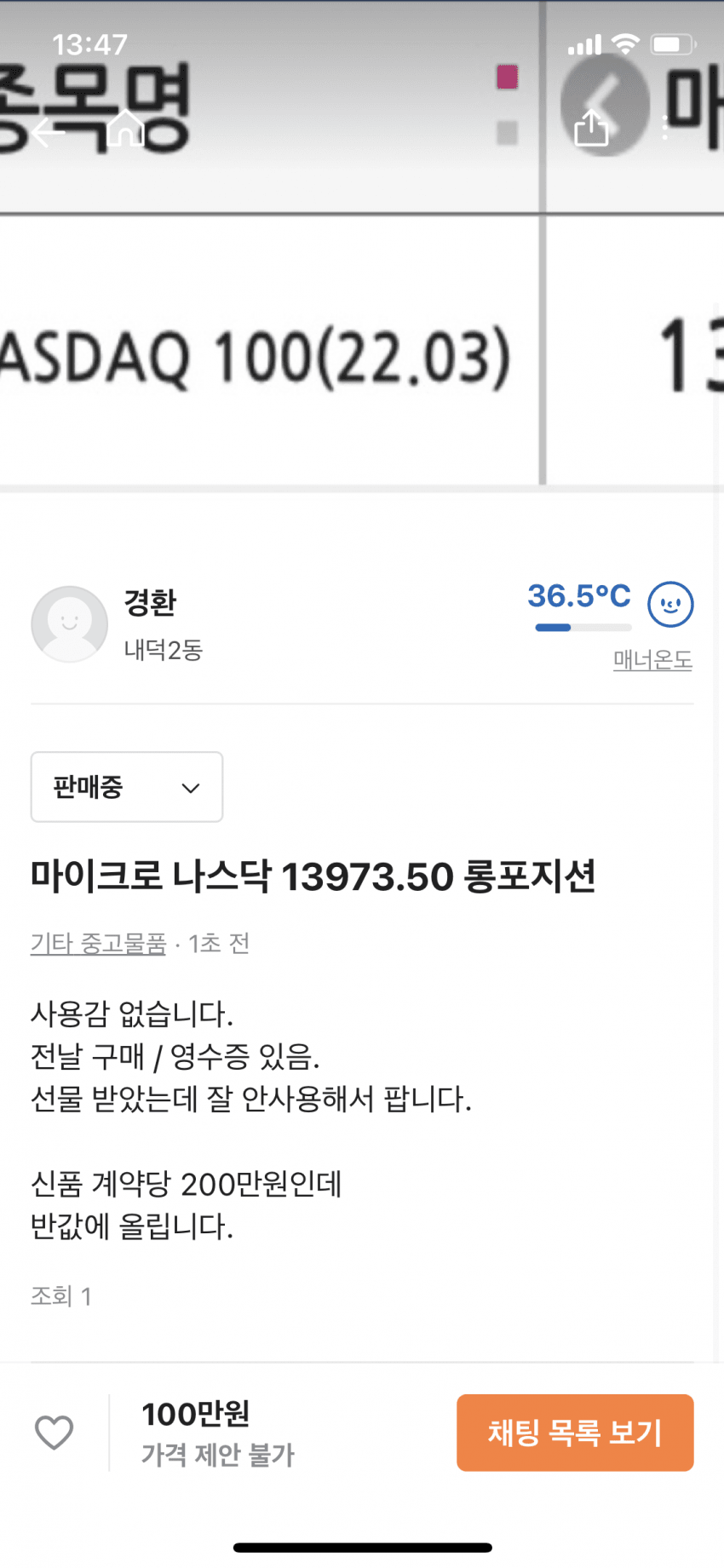Go back with the arrow icon
Image resolution: width=724 pixels, height=1568 pixels.
click(49, 131)
